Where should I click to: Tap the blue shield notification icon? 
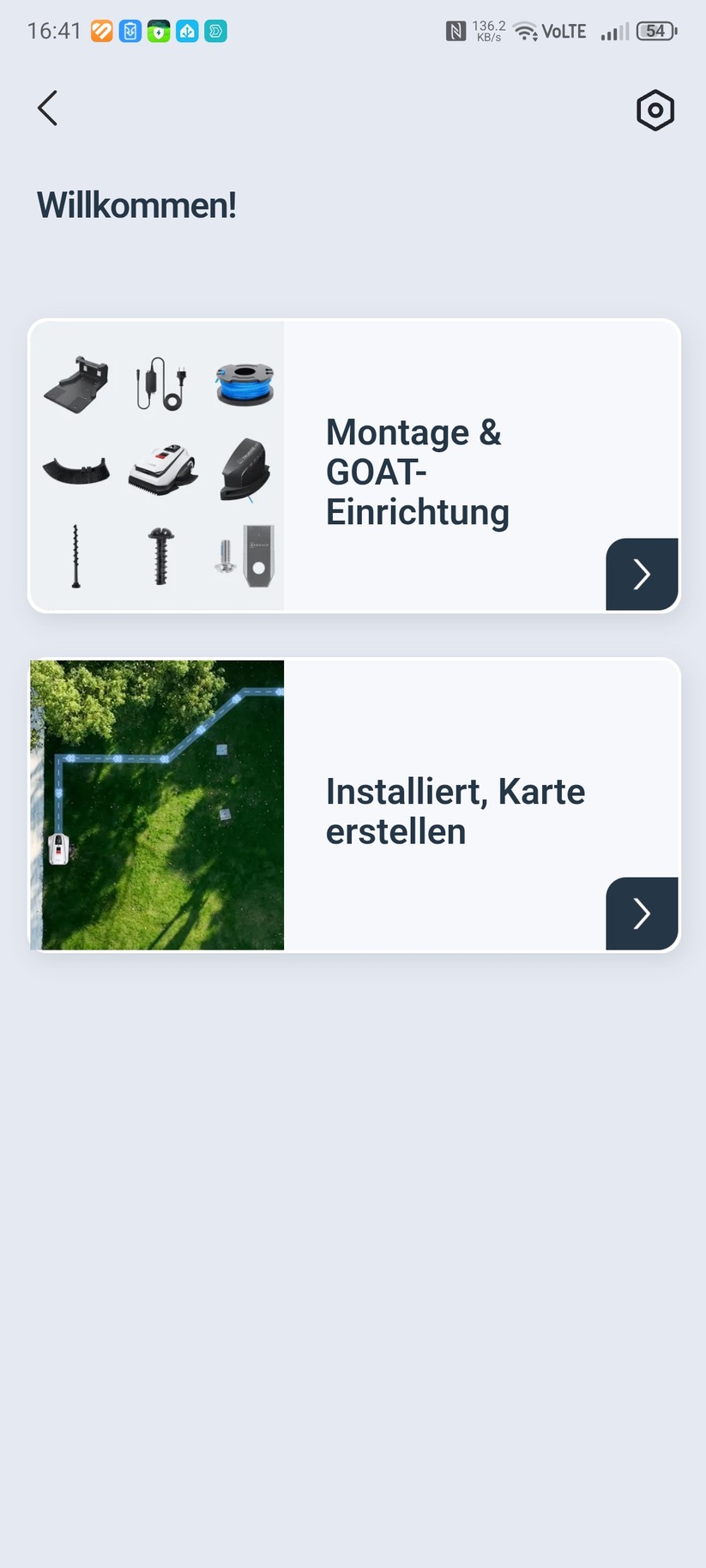pyautogui.click(x=130, y=31)
